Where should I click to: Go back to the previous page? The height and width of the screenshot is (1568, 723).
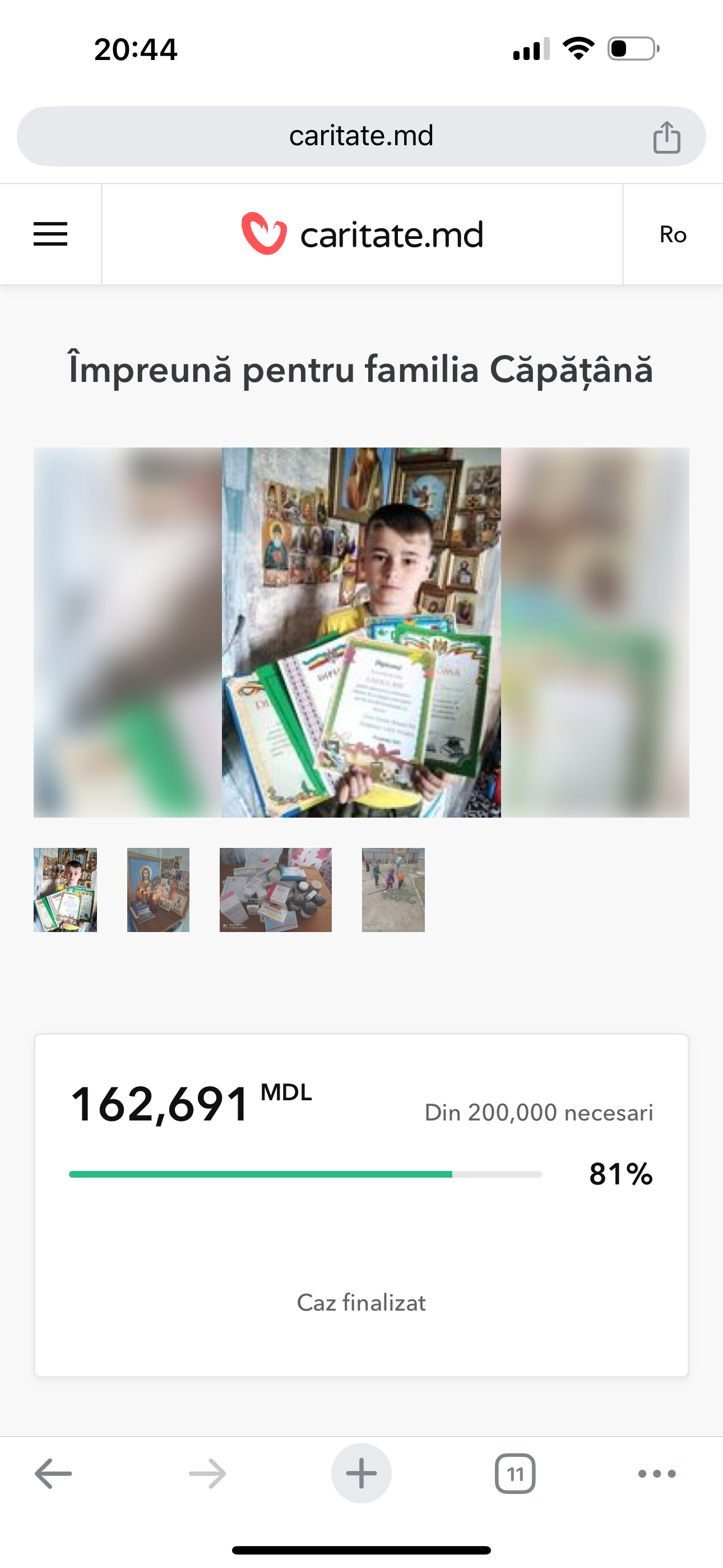[x=54, y=1474]
